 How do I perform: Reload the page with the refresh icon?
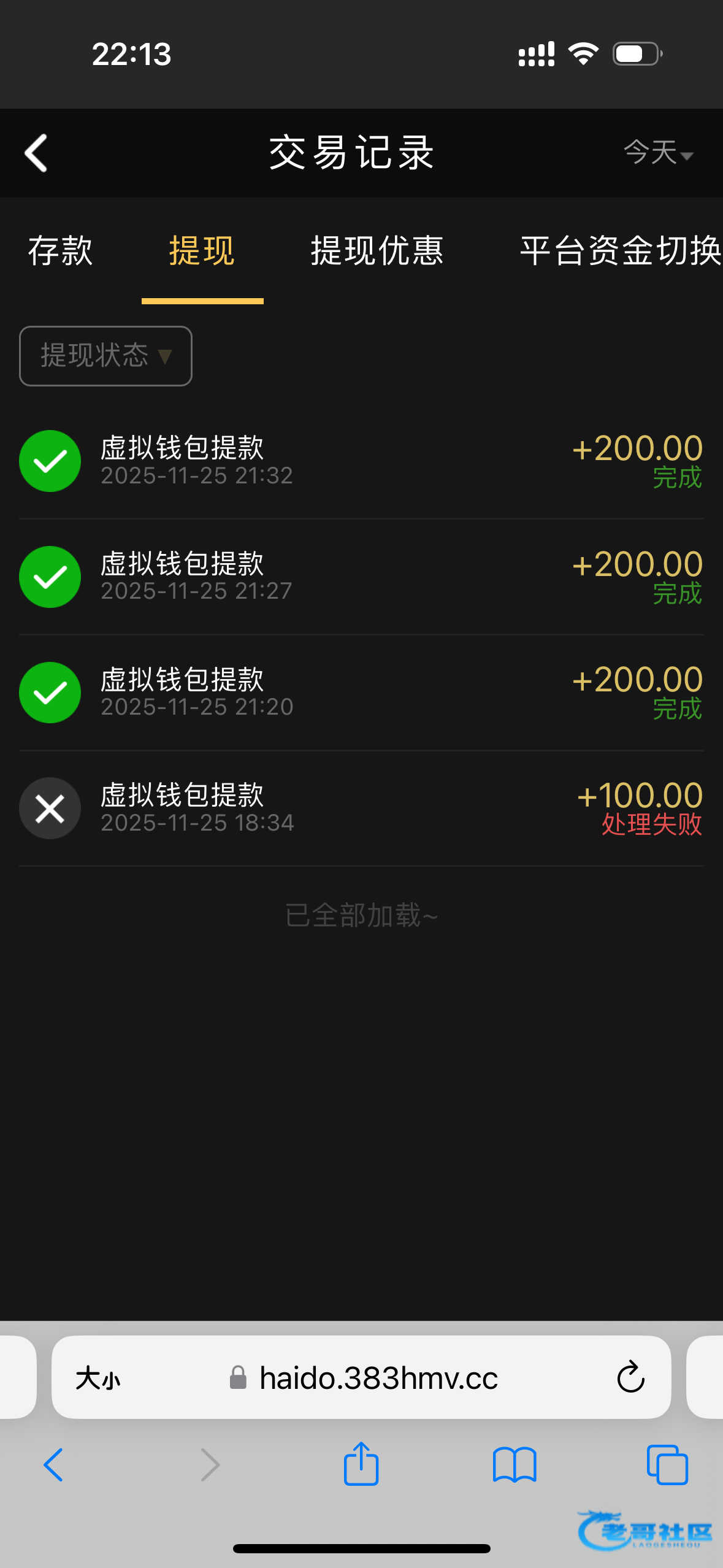[630, 1378]
